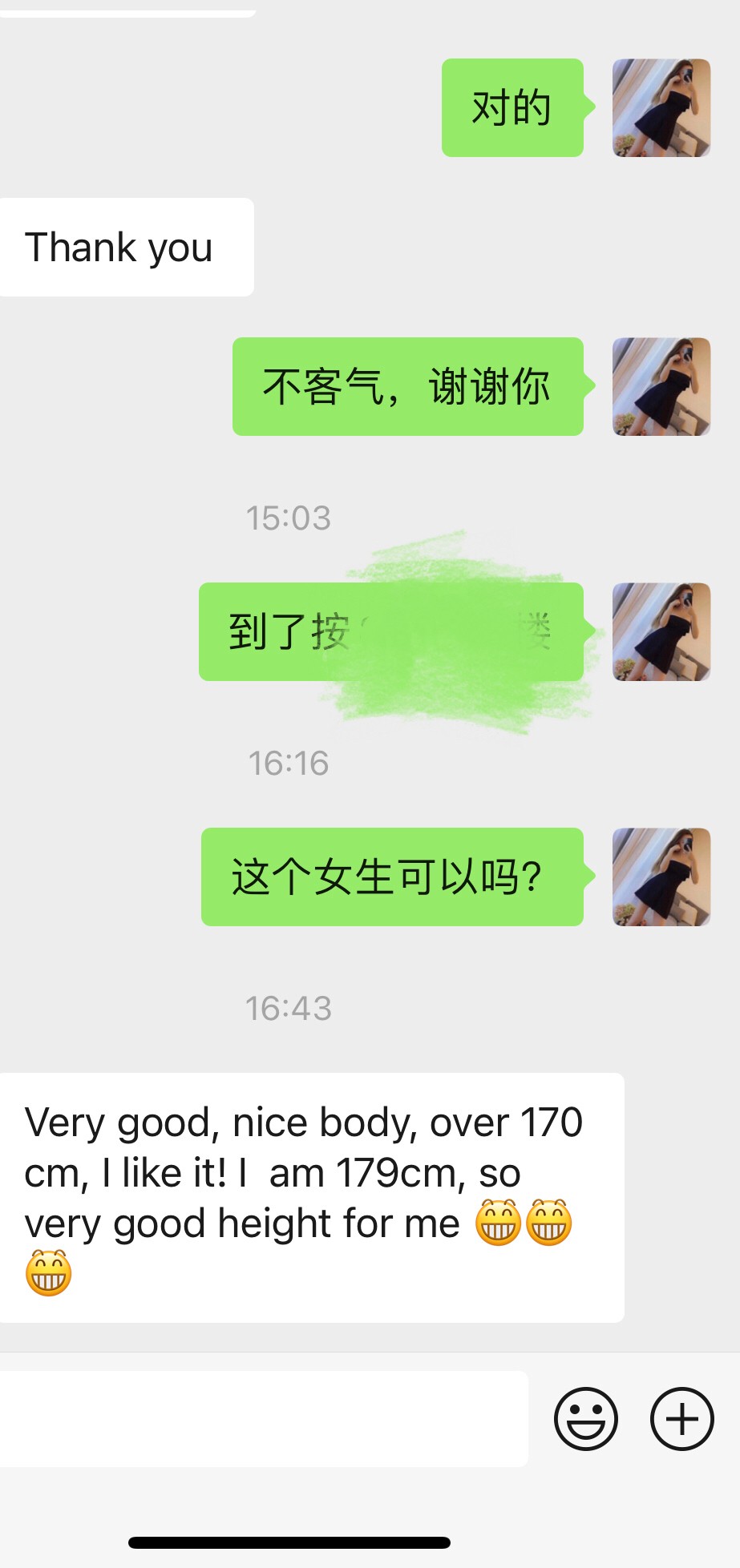Open the plus attachments menu
Screen dimensions: 740x1568
[x=681, y=1419]
